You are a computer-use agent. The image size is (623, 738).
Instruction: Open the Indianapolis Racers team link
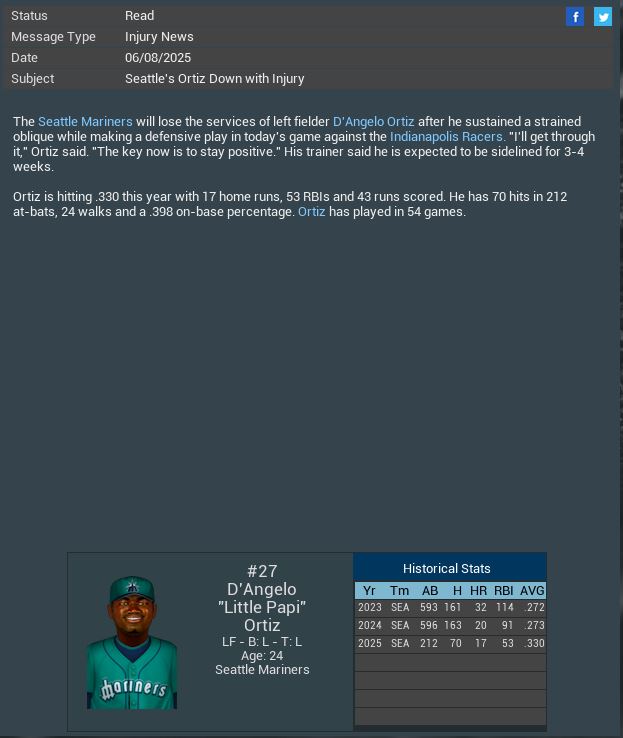click(446, 137)
